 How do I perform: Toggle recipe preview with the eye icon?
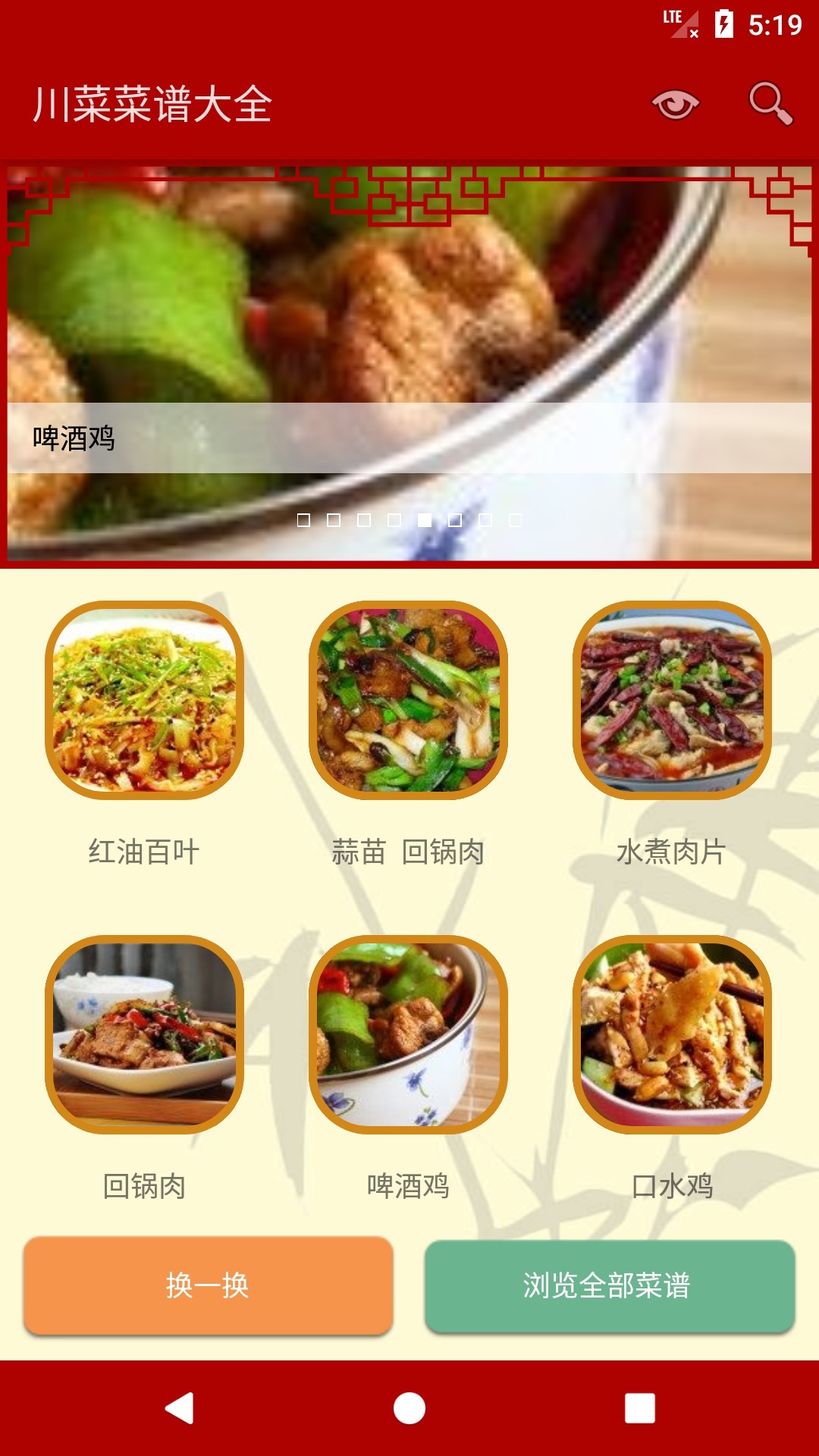(677, 103)
